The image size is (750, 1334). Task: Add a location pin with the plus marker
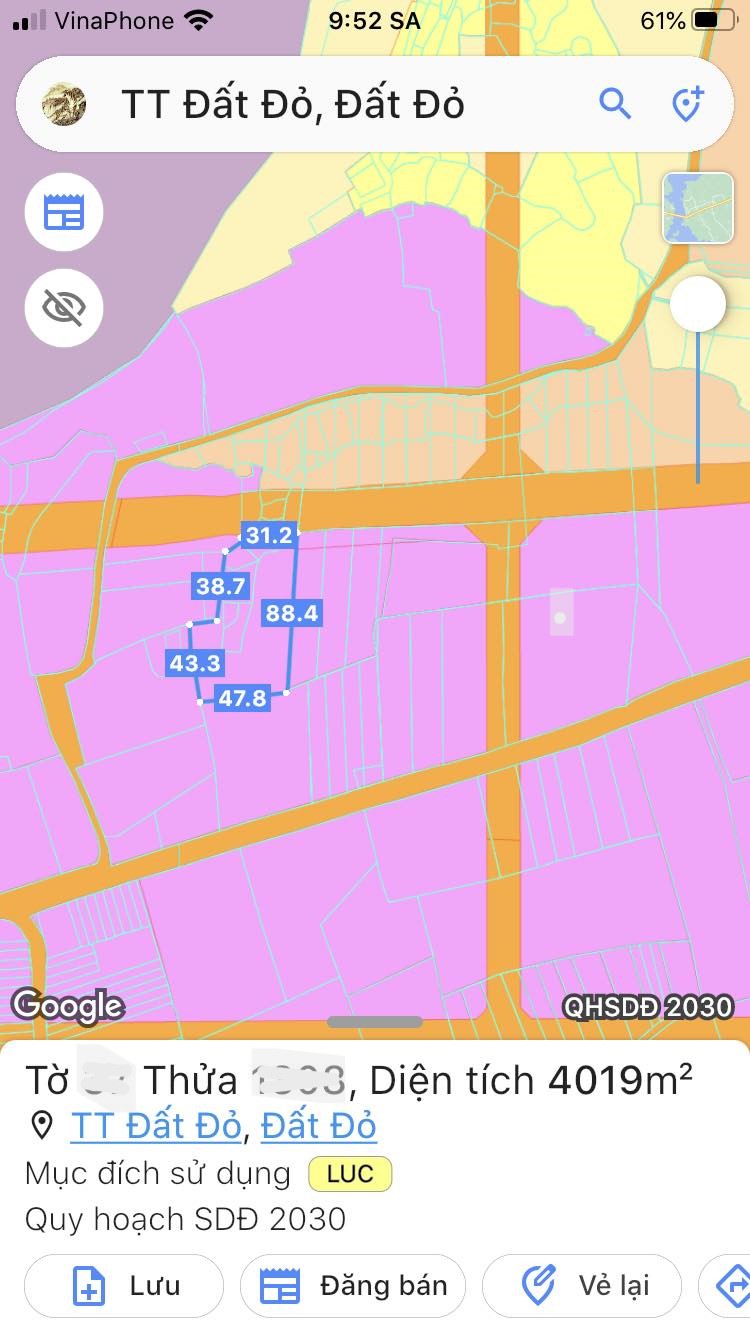point(687,104)
